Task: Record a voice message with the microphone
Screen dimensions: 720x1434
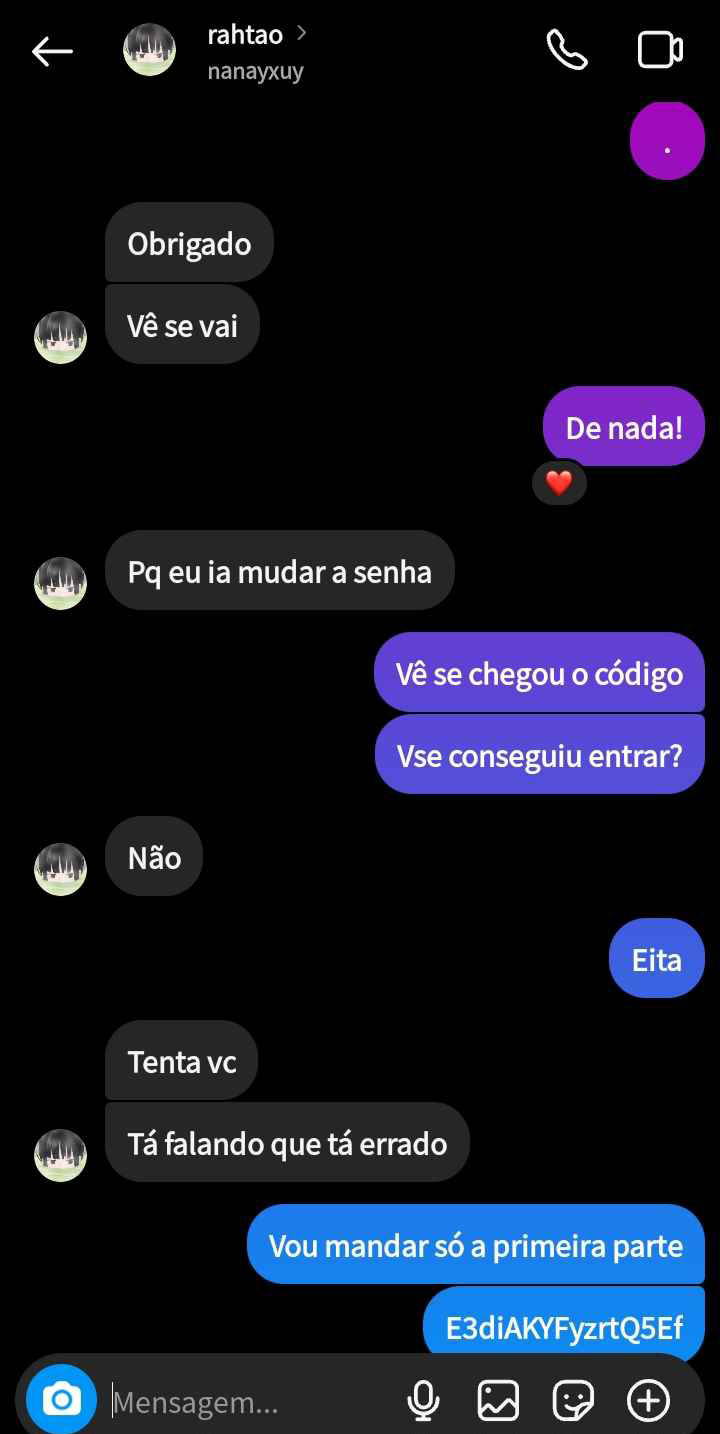Action: coord(424,1400)
